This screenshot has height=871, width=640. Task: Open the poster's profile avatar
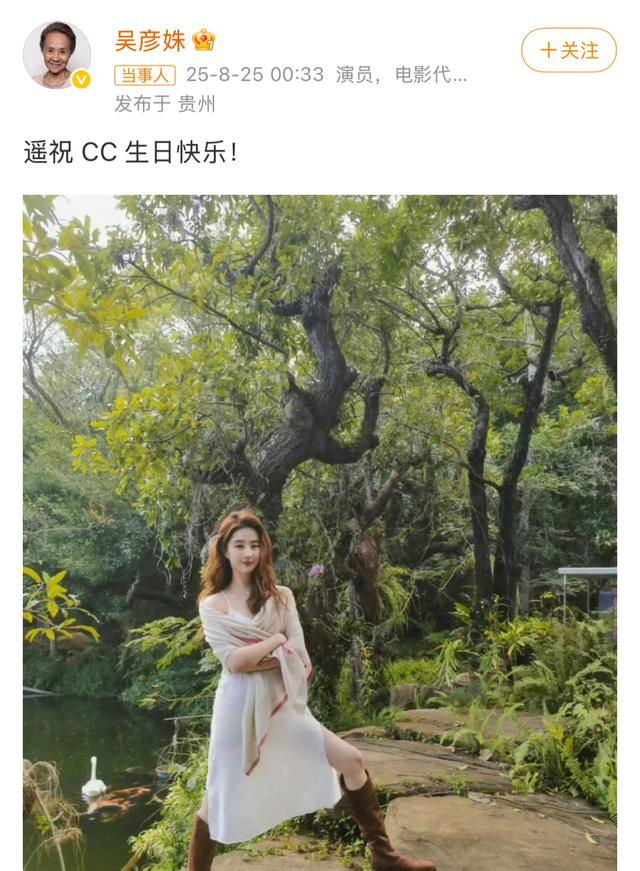coord(57,54)
